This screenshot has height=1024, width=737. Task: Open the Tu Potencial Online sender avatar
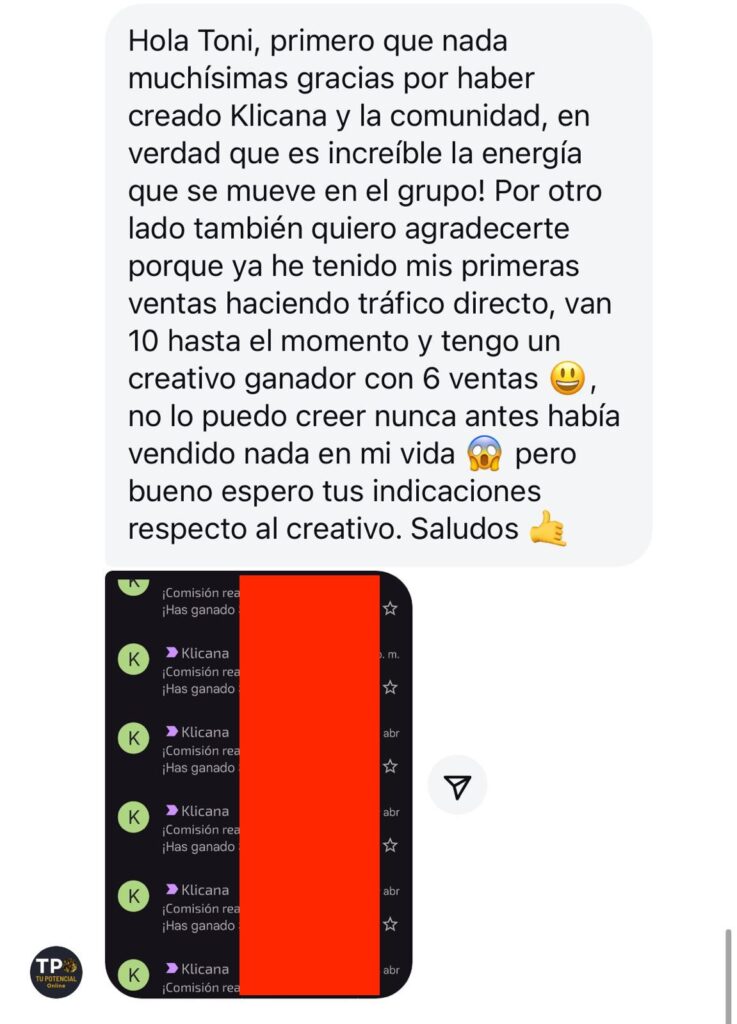coord(56,972)
